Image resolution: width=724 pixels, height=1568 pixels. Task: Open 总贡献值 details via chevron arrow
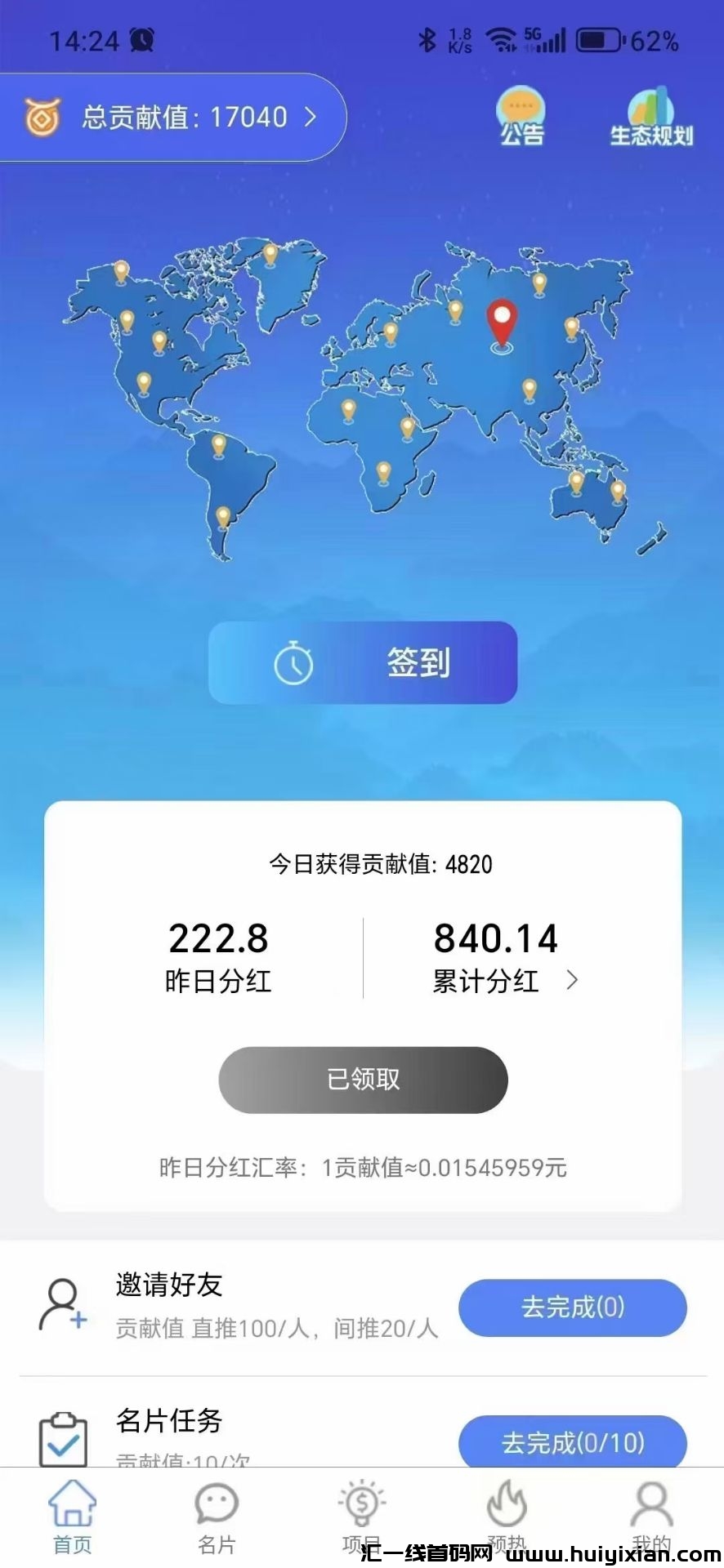point(311,118)
